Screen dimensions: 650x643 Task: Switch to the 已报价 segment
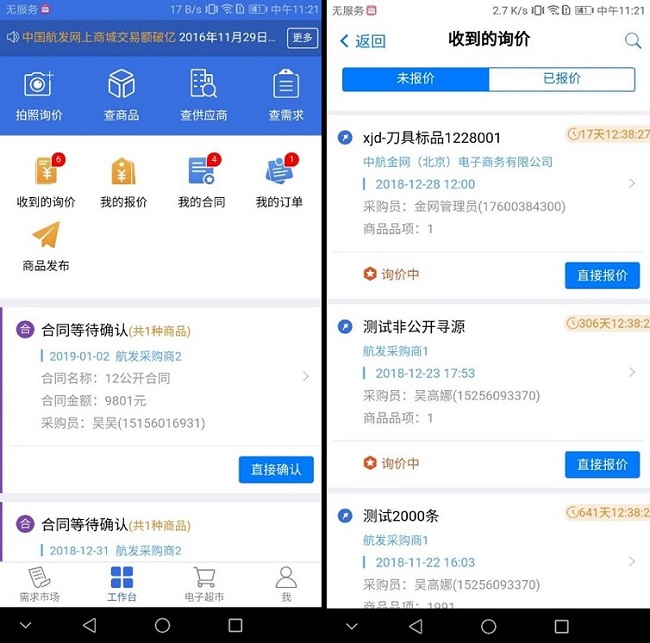pos(561,79)
